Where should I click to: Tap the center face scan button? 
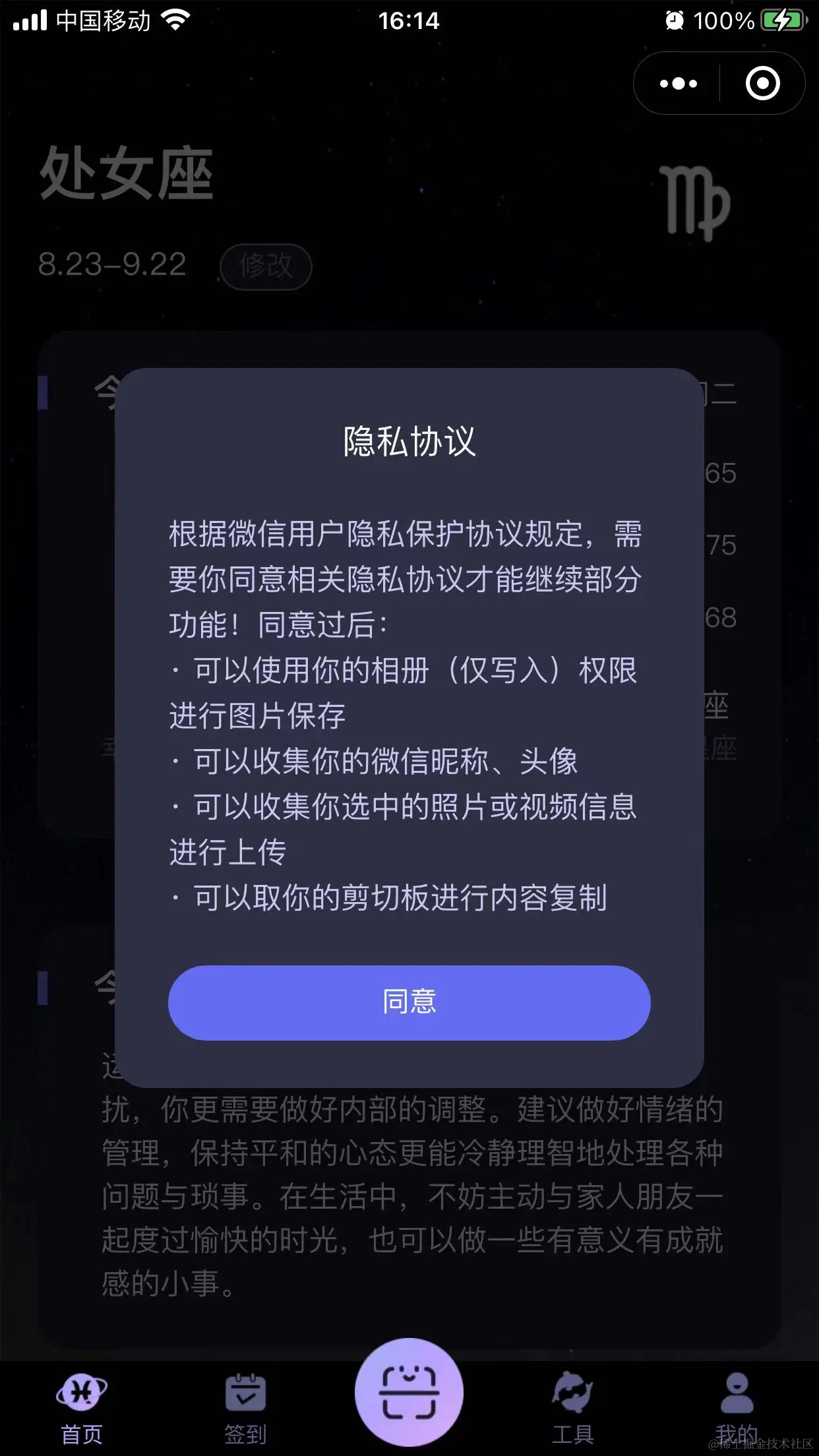[409, 1391]
